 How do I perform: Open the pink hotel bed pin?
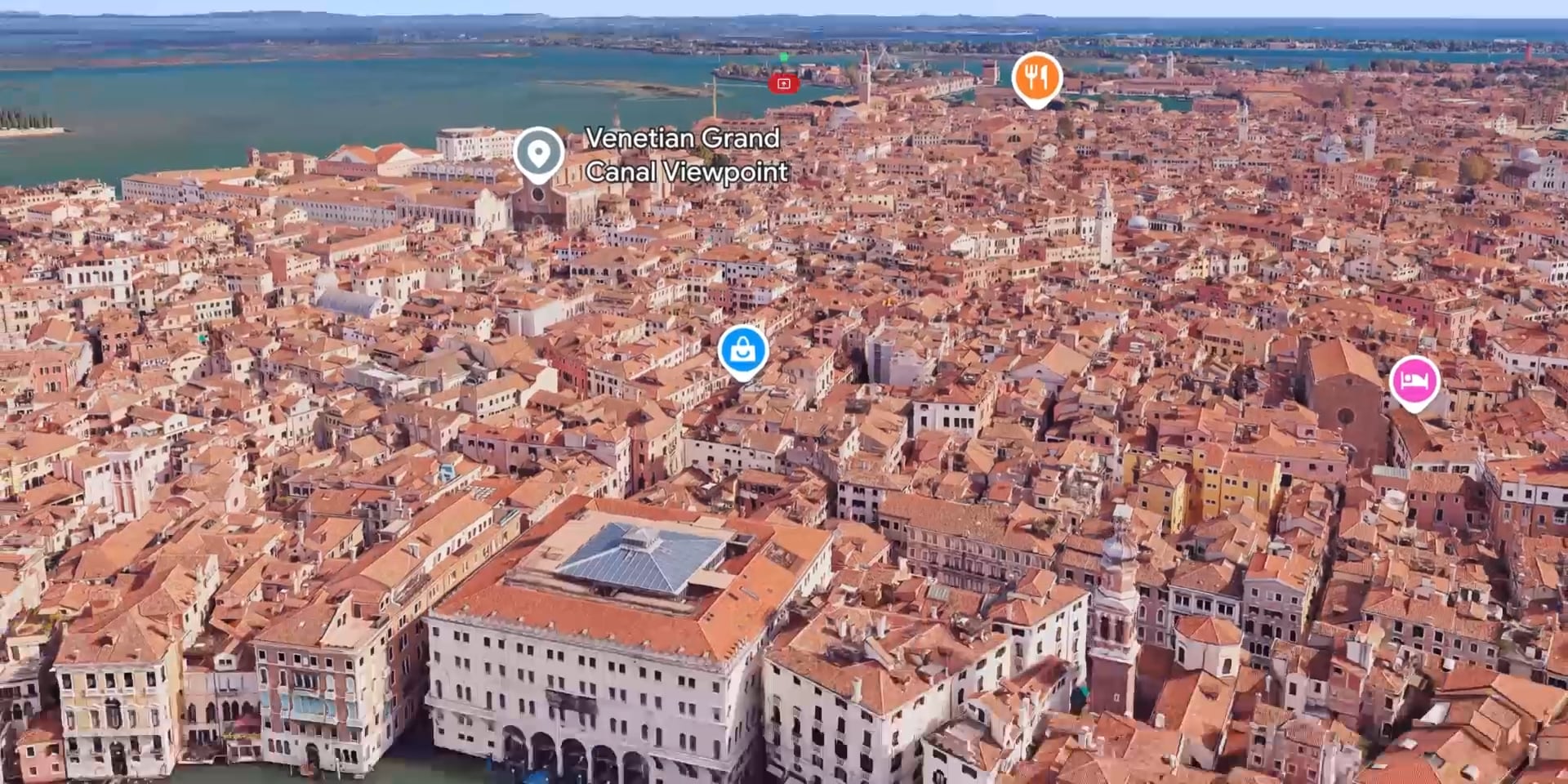(x=1414, y=381)
